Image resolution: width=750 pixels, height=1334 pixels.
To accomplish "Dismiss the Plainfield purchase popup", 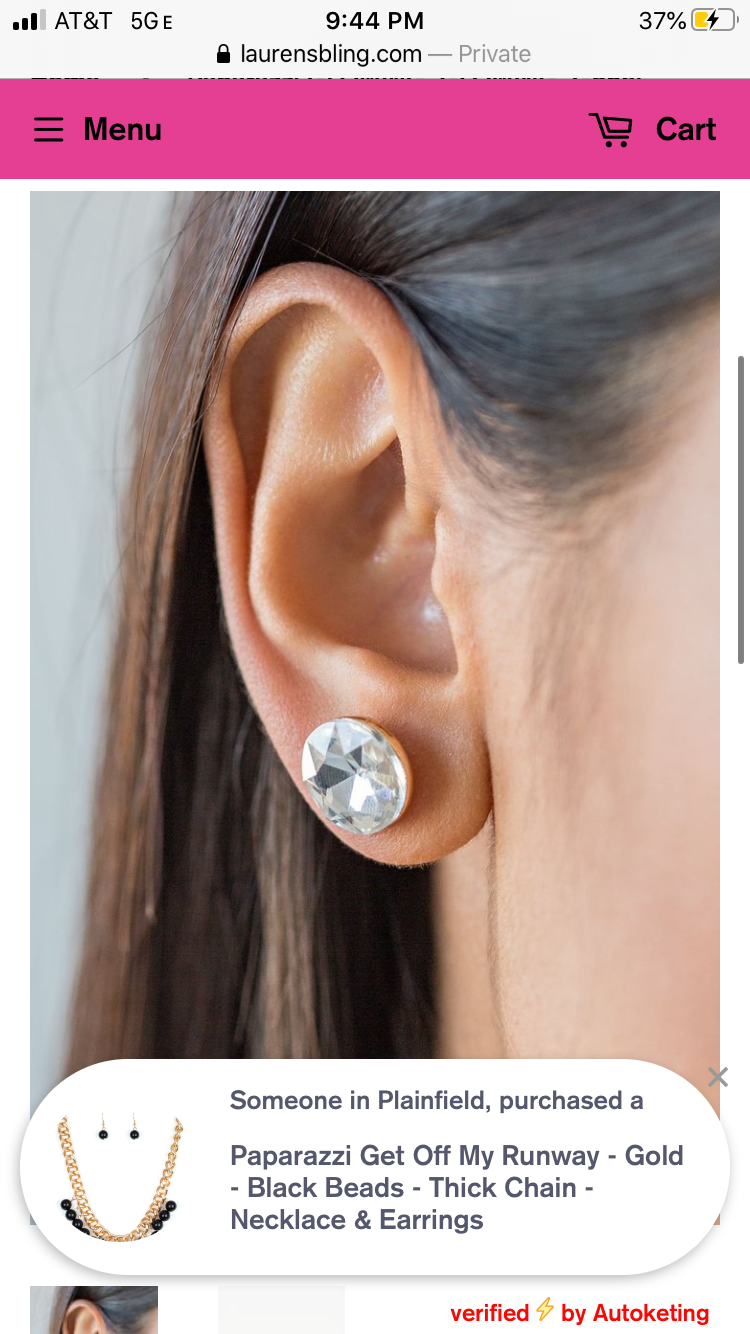I will (717, 1077).
